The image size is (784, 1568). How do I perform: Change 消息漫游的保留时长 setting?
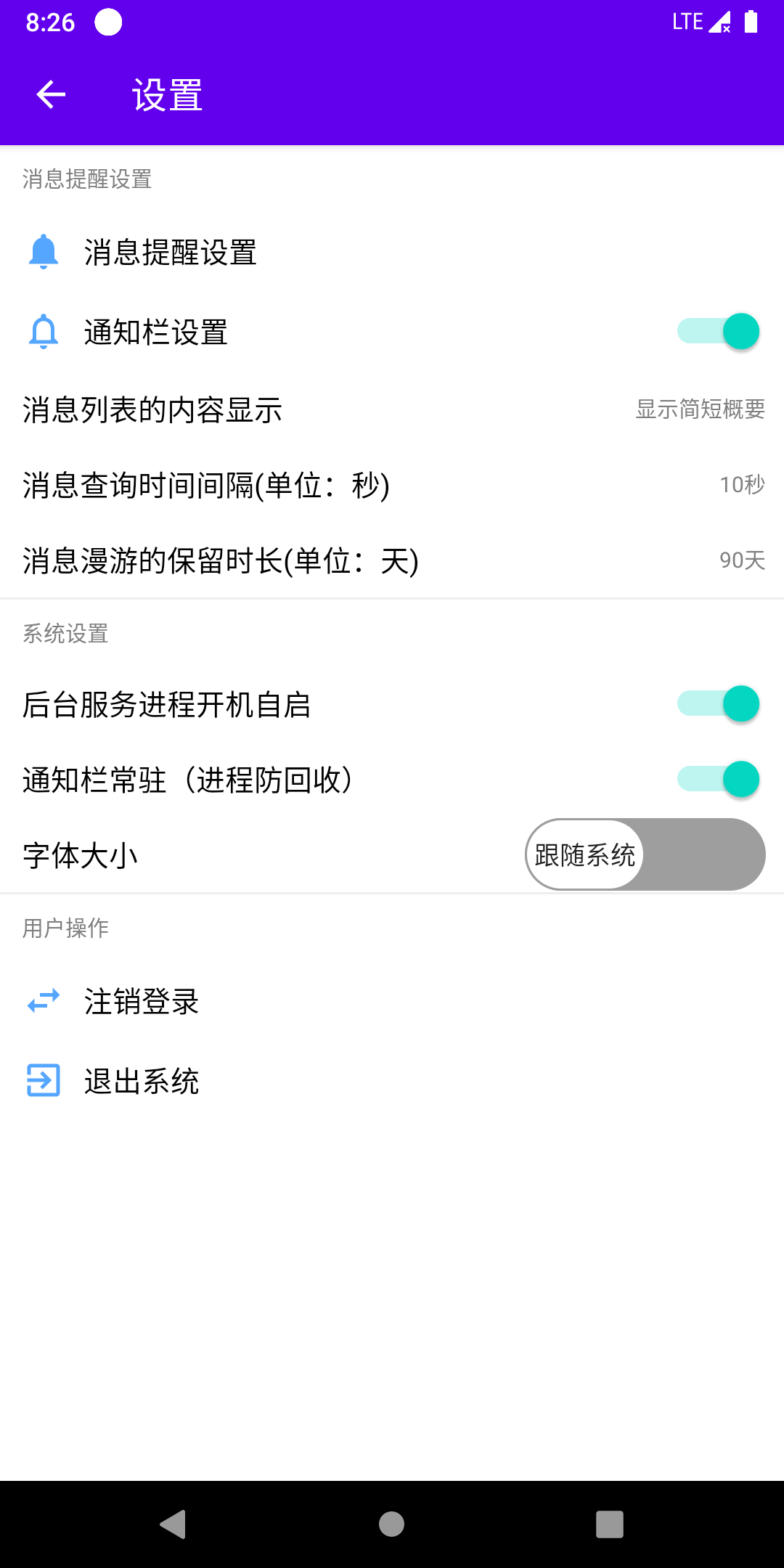click(392, 560)
